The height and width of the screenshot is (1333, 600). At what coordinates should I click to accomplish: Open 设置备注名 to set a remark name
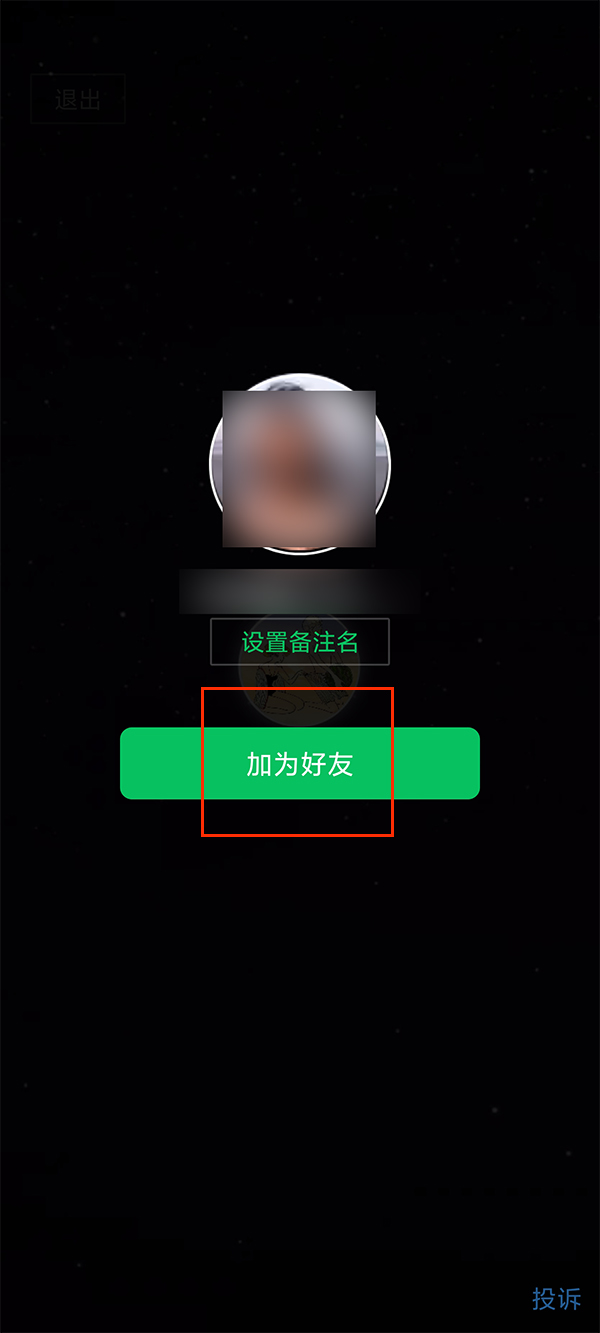(x=300, y=642)
